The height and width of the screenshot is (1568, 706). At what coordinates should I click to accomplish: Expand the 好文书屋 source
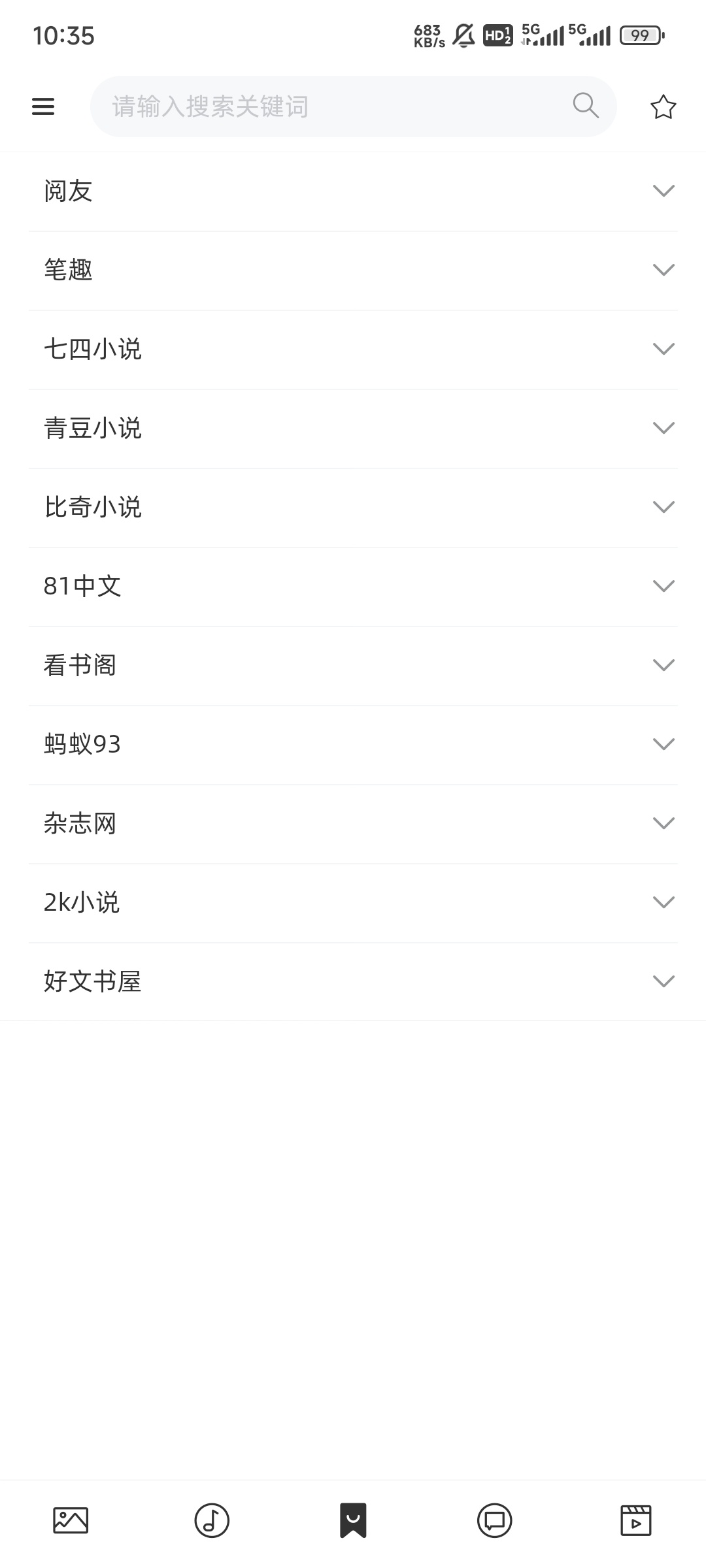(x=663, y=981)
